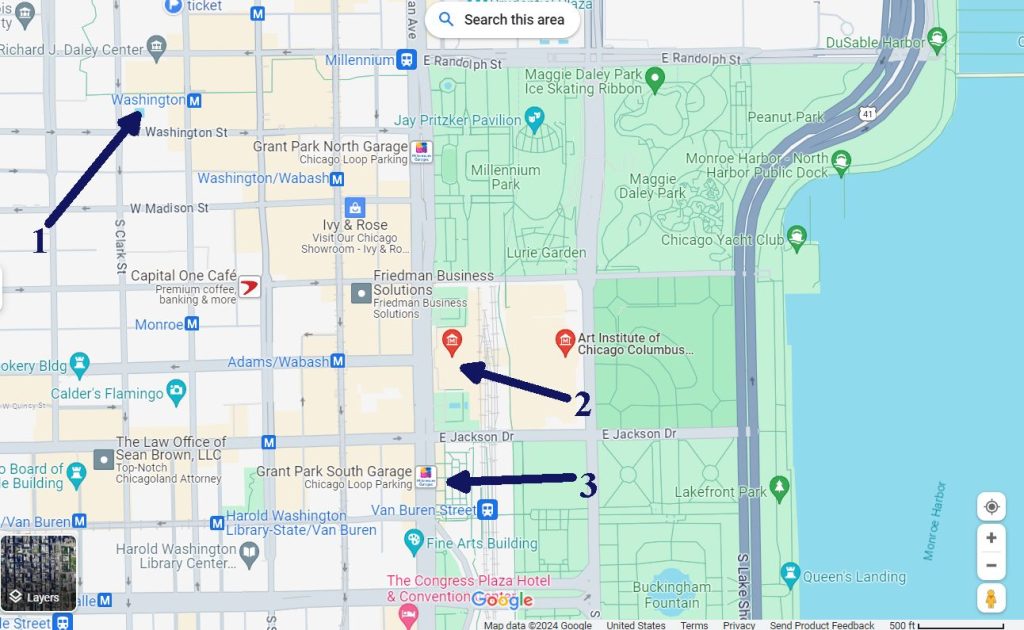The width and height of the screenshot is (1024, 630).
Task: Open the Art Institute of Chicago Columbus pin
Action: coord(564,343)
